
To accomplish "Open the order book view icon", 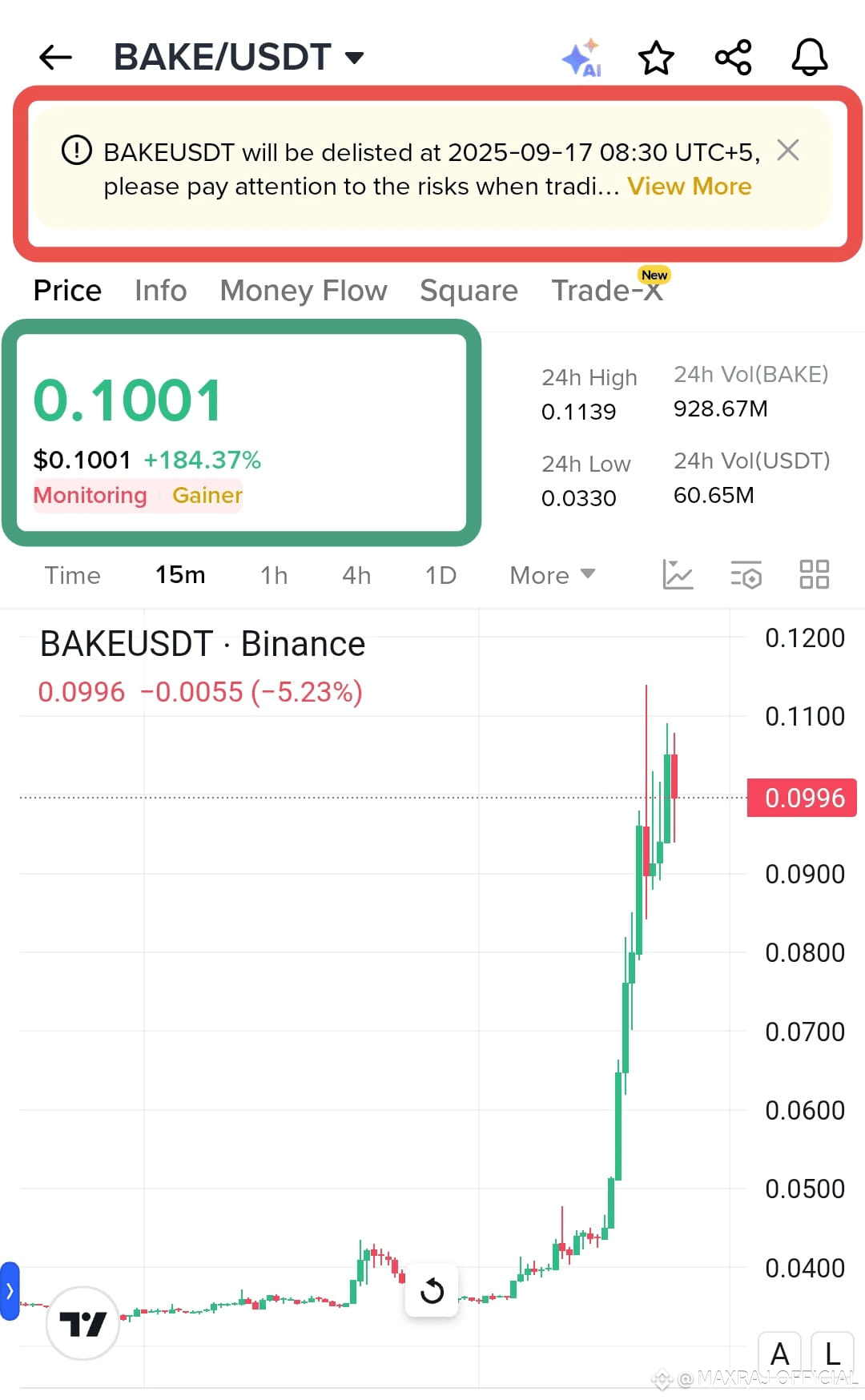I will [x=746, y=574].
